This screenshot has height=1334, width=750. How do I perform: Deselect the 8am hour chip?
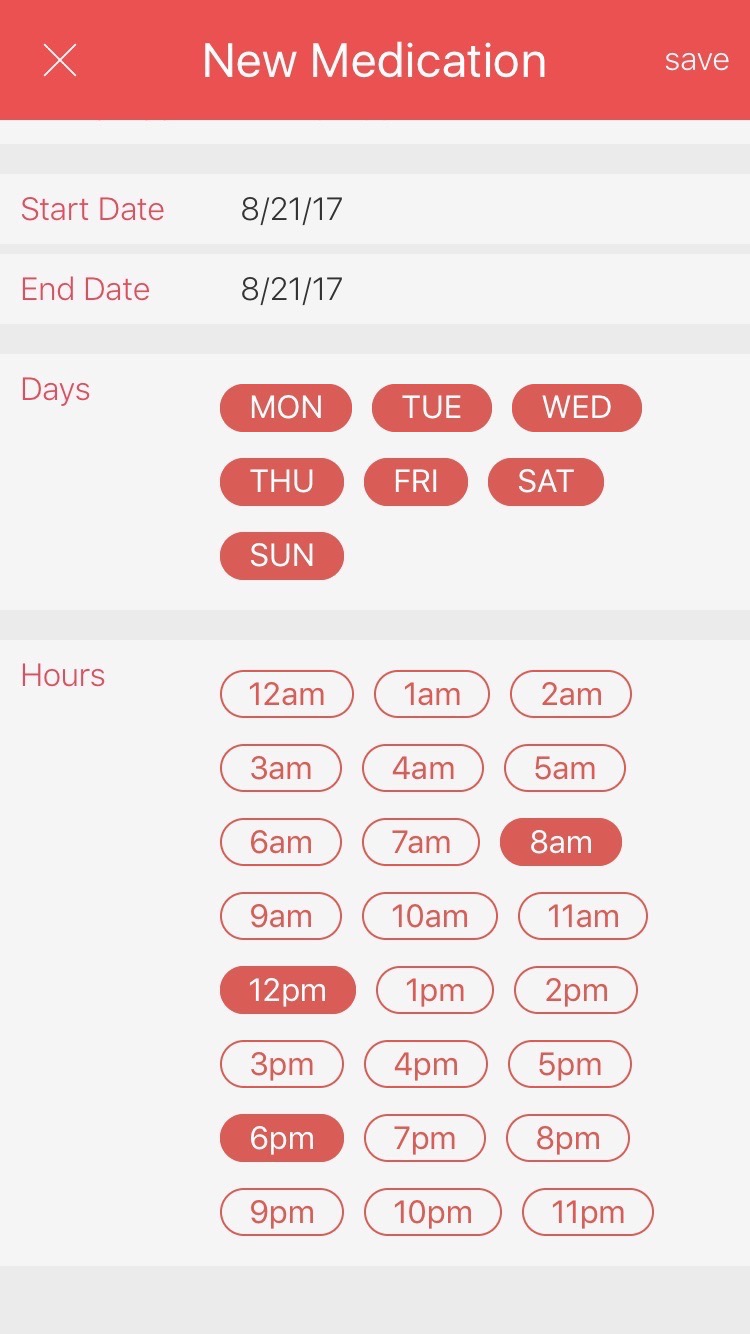pyautogui.click(x=561, y=842)
